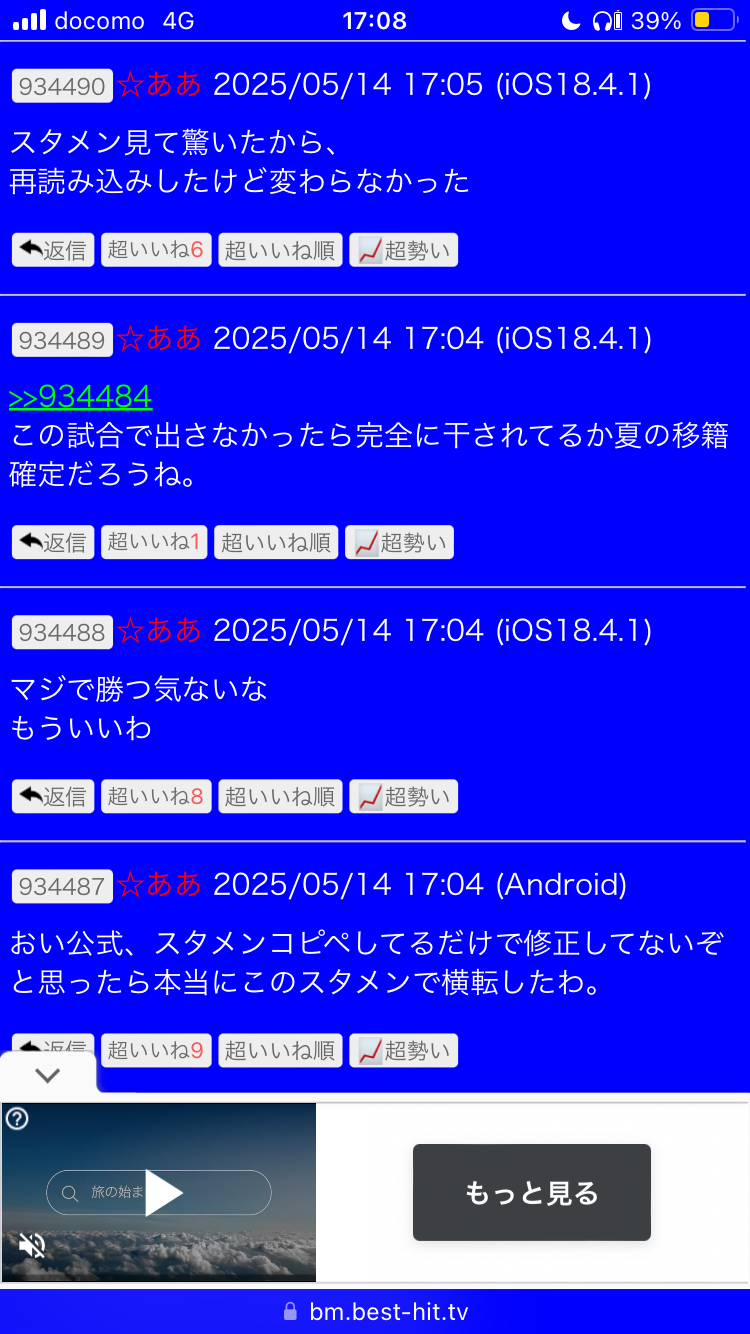The image size is (750, 1334).
Task: Collapse the ad banner with the chevron
Action: click(x=48, y=1075)
